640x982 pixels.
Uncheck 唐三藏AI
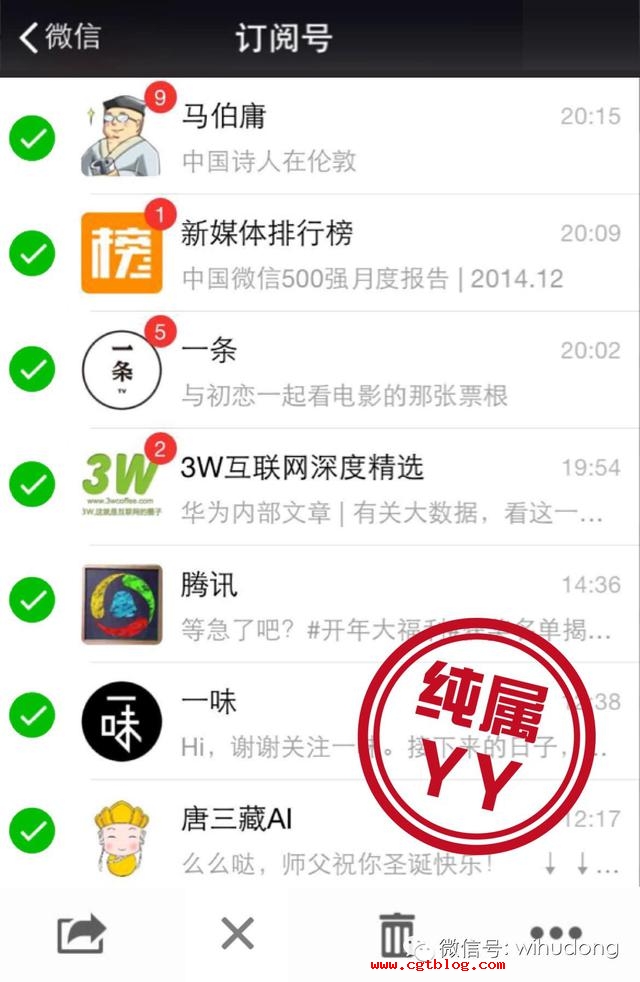[x=32, y=831]
